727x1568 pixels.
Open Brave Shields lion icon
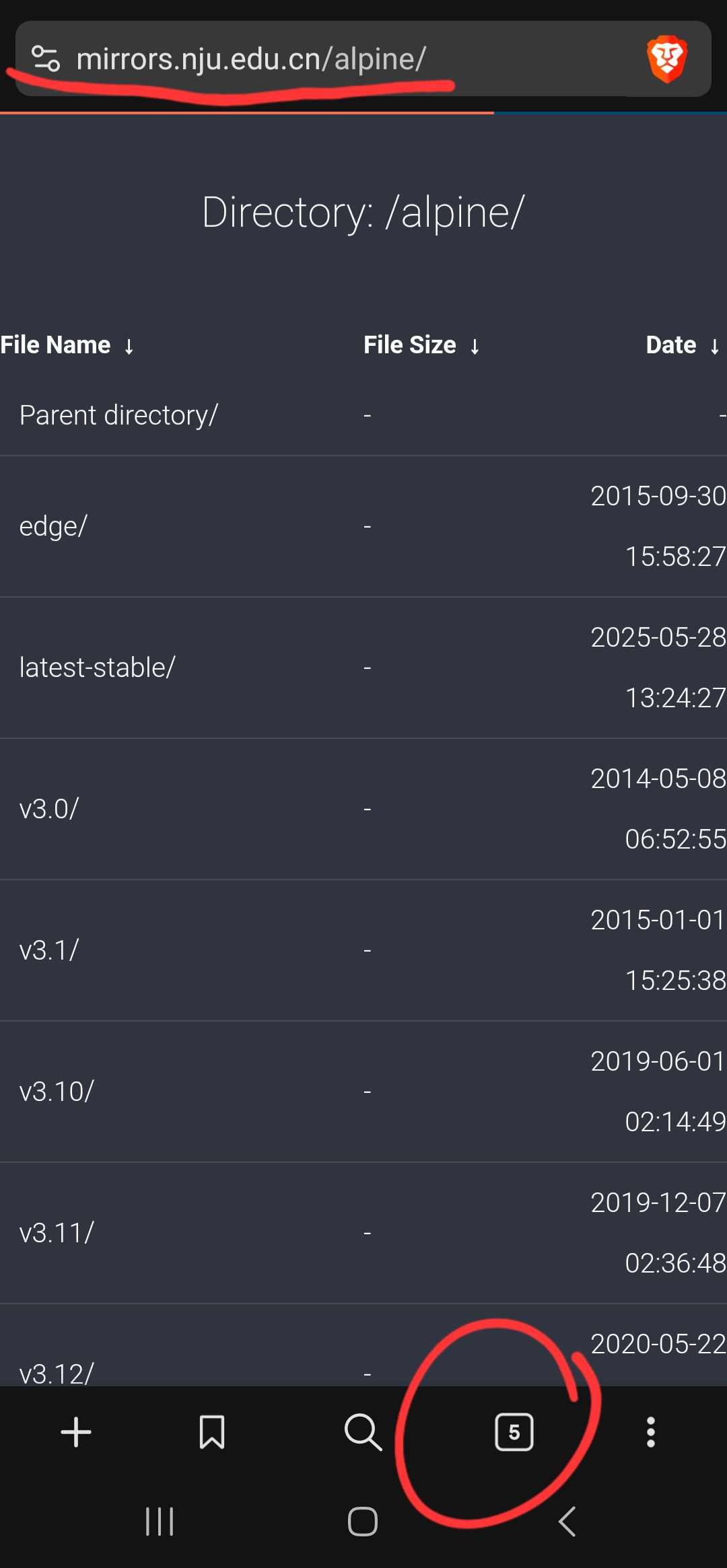[666, 59]
